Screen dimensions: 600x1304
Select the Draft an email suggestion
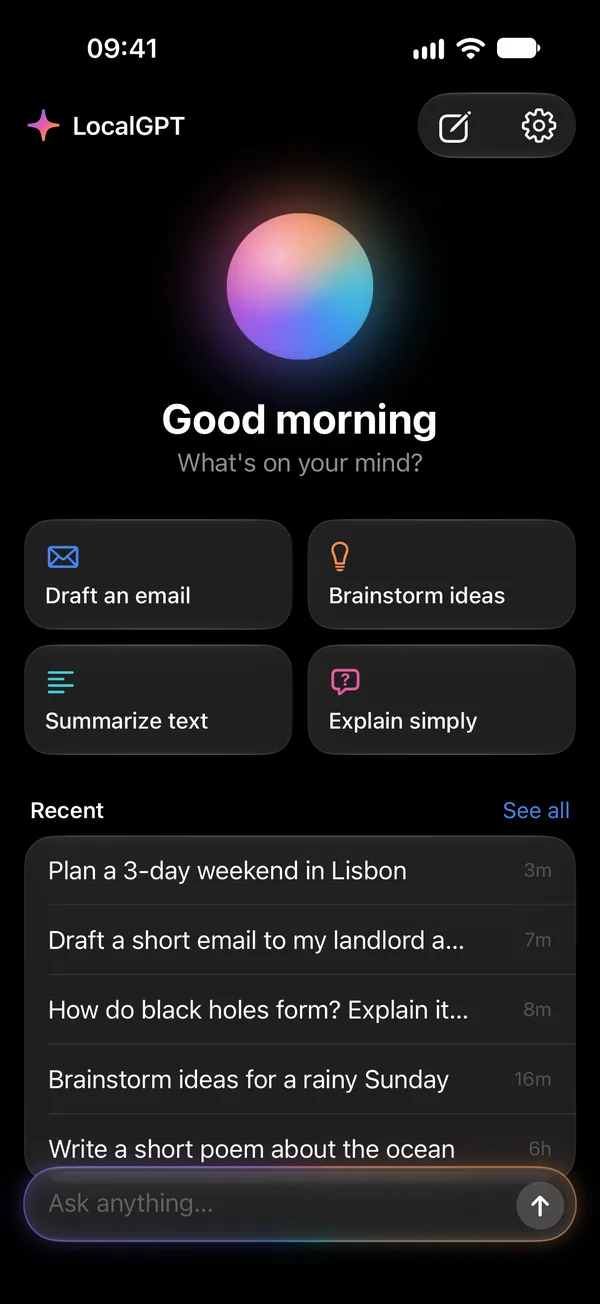pyautogui.click(x=158, y=574)
